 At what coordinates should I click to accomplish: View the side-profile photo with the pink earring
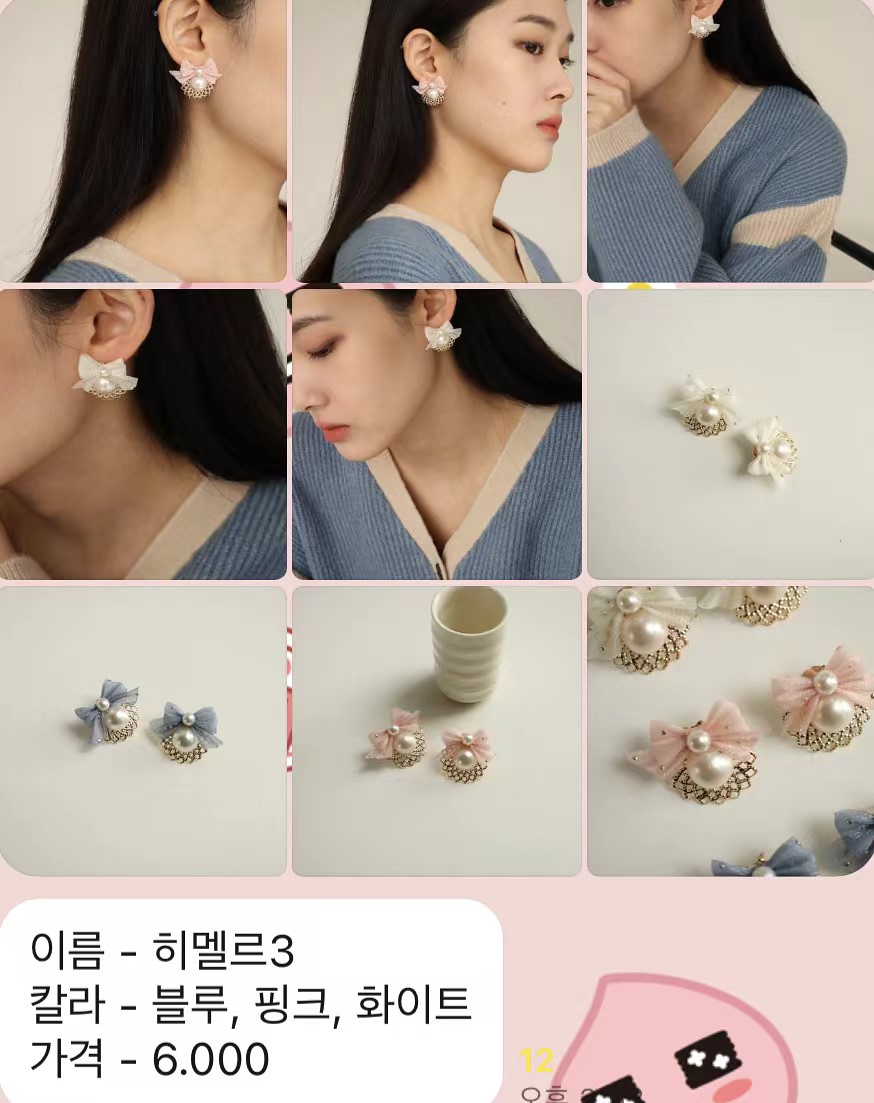[x=437, y=140]
